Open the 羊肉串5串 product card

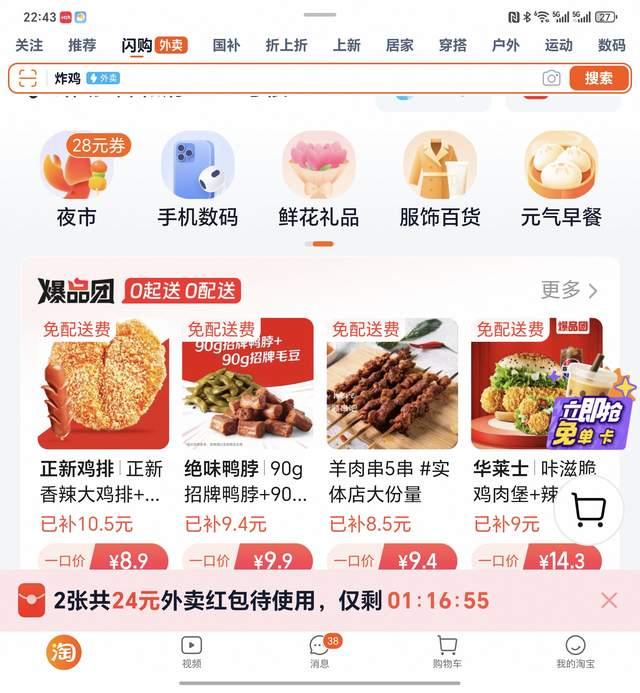392,444
